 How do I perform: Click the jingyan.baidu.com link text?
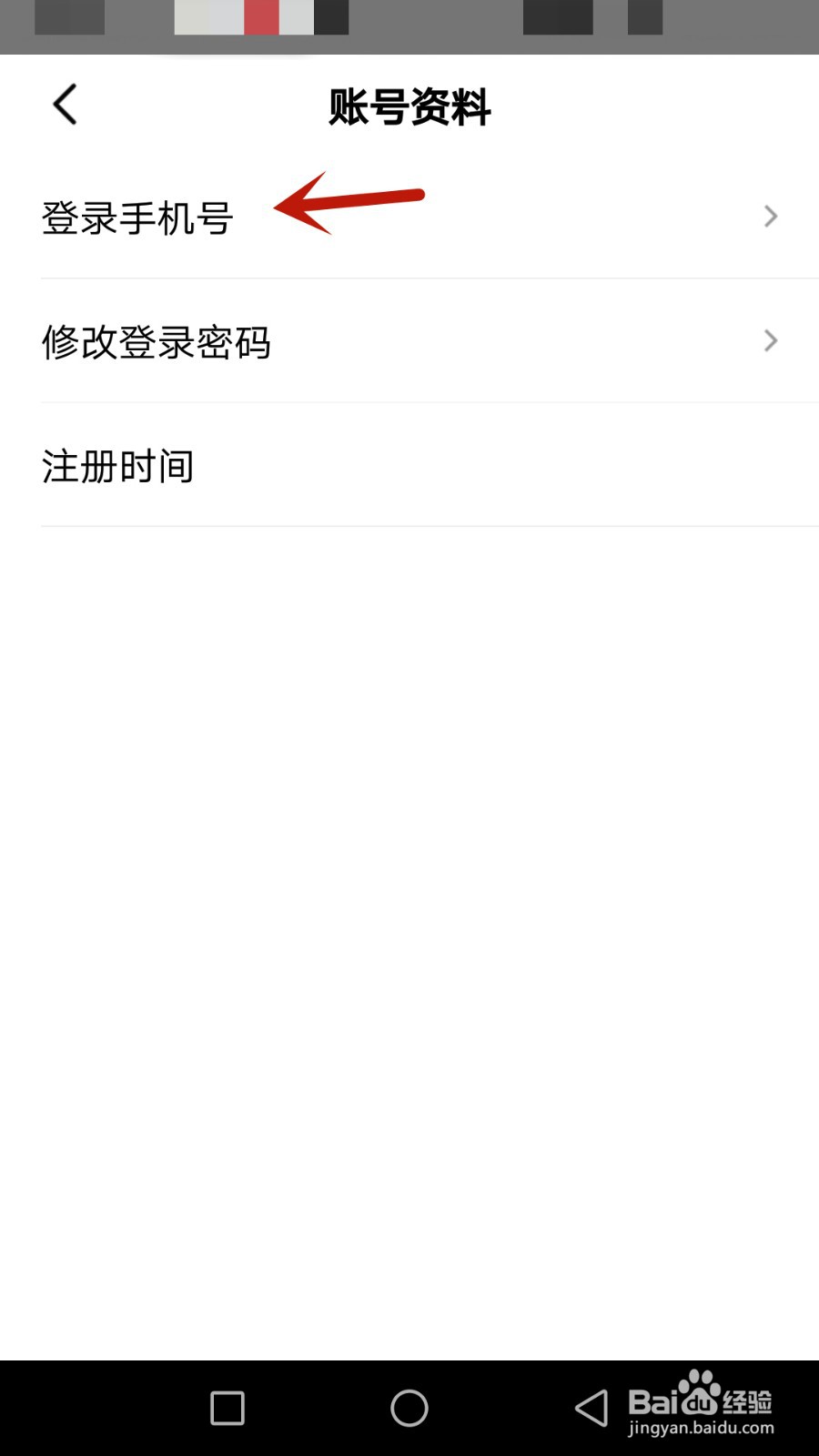701,1429
